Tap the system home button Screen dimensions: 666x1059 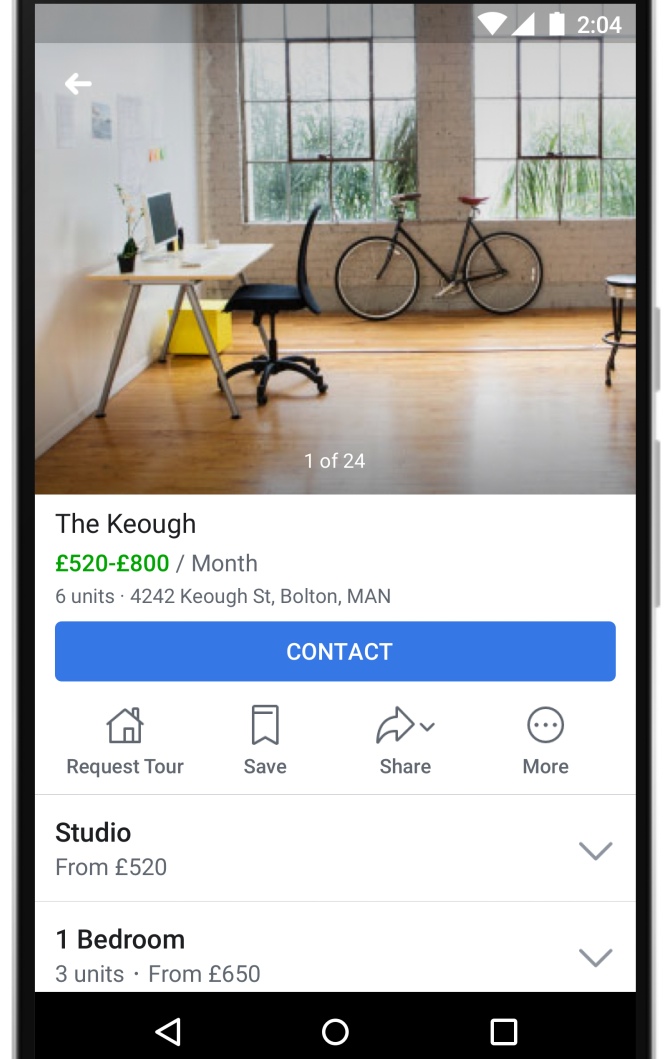pos(335,1031)
